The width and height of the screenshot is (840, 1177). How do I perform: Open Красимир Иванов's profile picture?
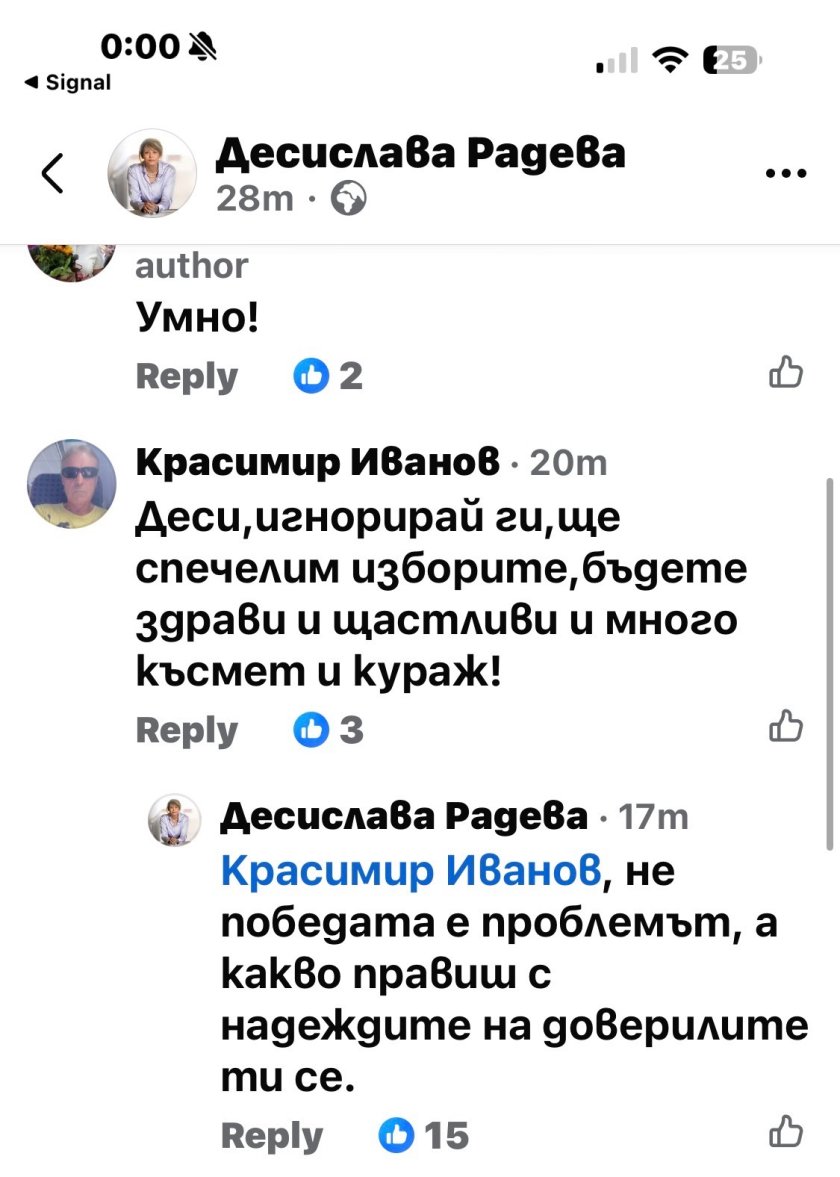pos(70,483)
